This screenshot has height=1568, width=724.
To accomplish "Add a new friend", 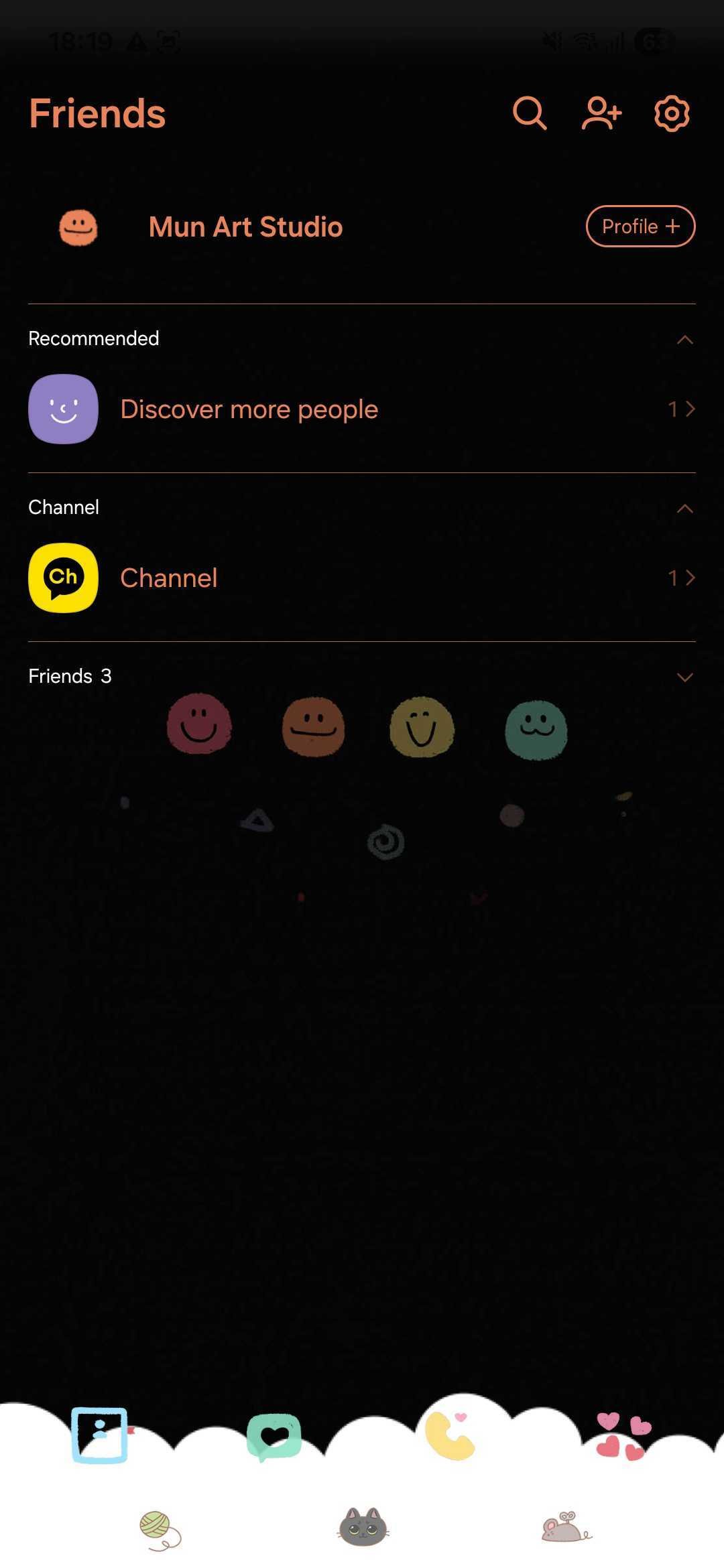I will [x=601, y=113].
